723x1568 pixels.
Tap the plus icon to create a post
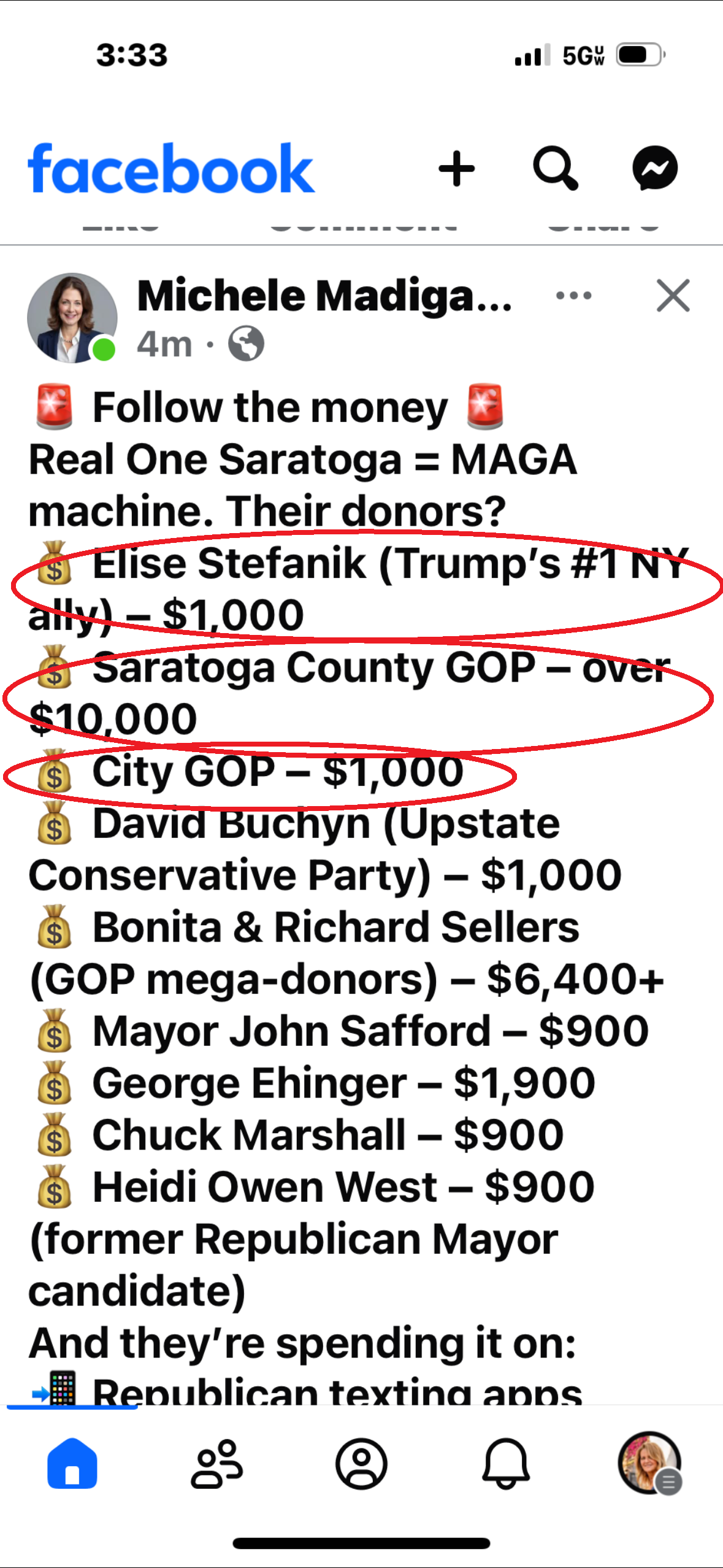[456, 168]
